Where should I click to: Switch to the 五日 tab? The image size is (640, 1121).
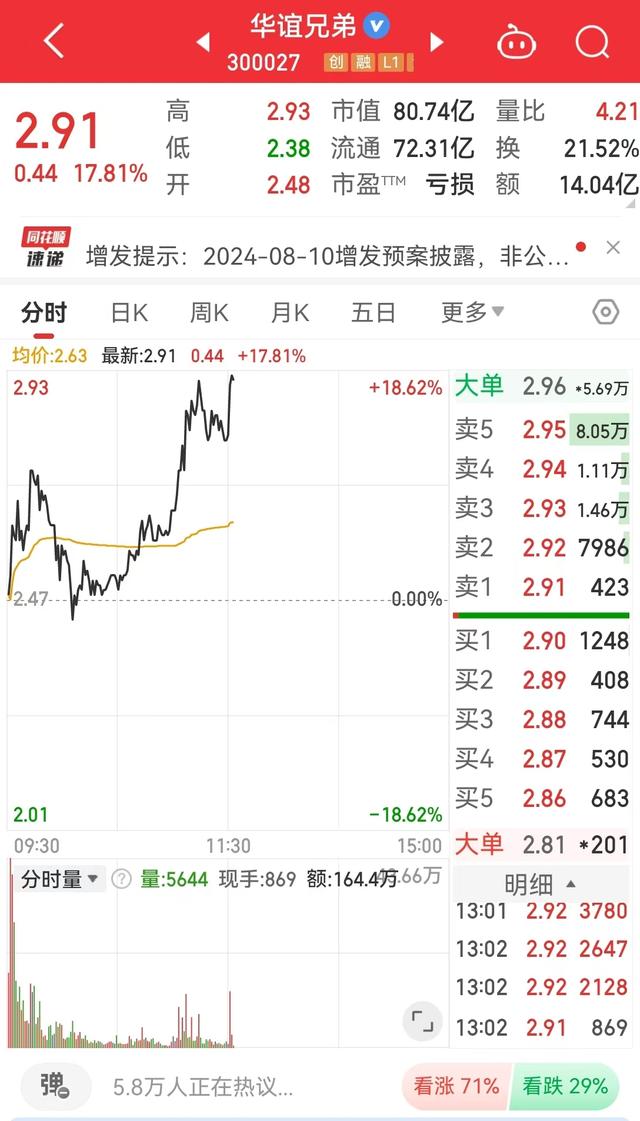tap(373, 312)
